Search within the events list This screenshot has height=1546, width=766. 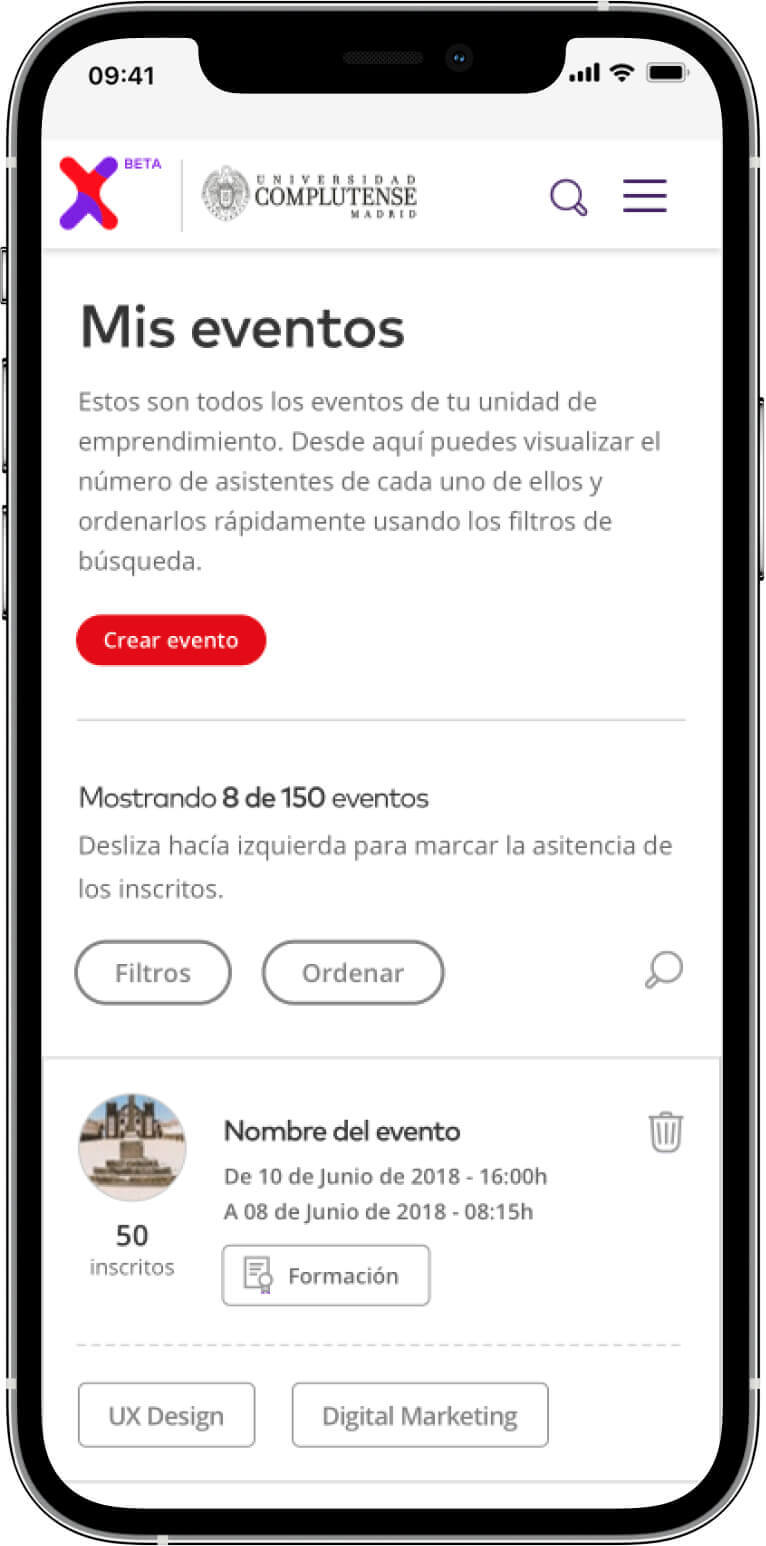pos(664,970)
